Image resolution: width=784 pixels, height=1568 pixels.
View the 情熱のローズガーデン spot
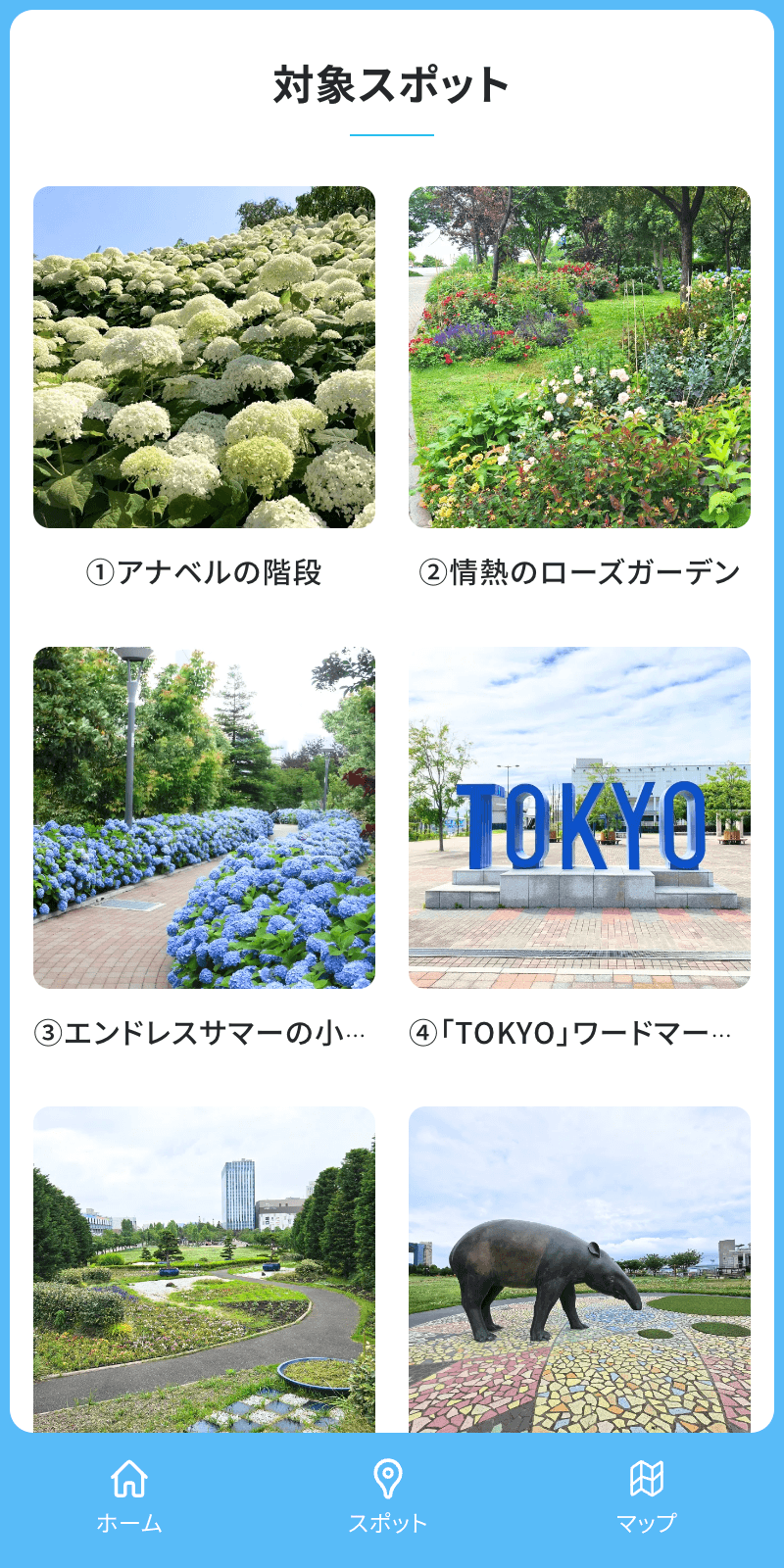pyautogui.click(x=579, y=358)
